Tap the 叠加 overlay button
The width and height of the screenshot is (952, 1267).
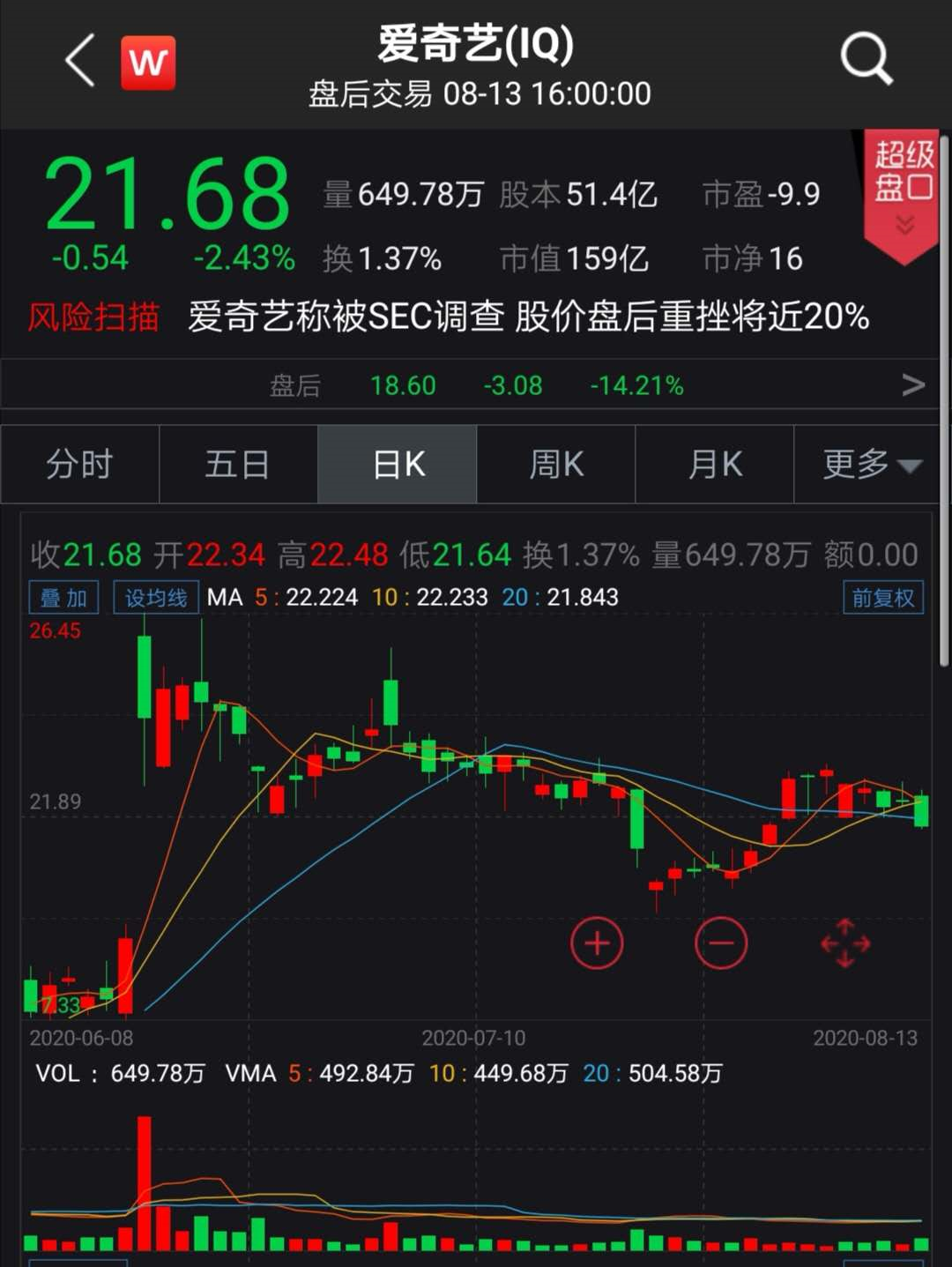click(63, 598)
